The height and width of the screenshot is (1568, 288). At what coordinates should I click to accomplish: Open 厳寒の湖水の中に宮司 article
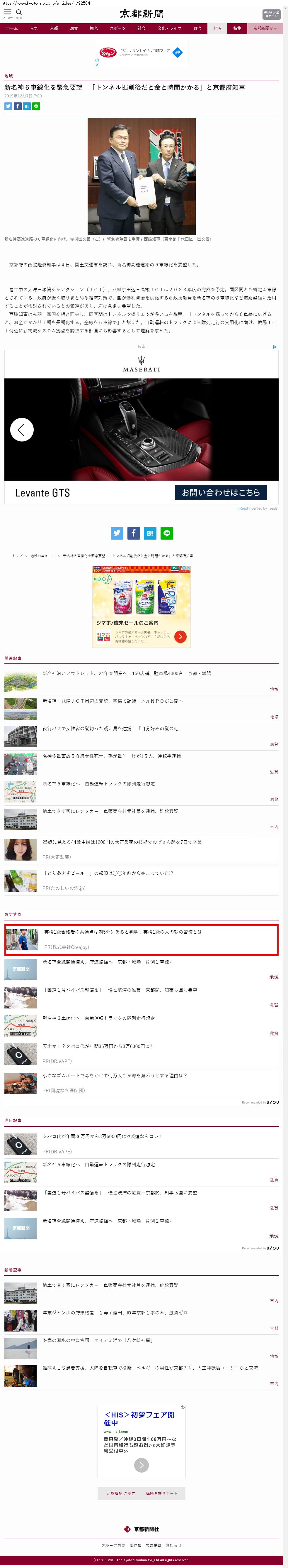(97, 1340)
